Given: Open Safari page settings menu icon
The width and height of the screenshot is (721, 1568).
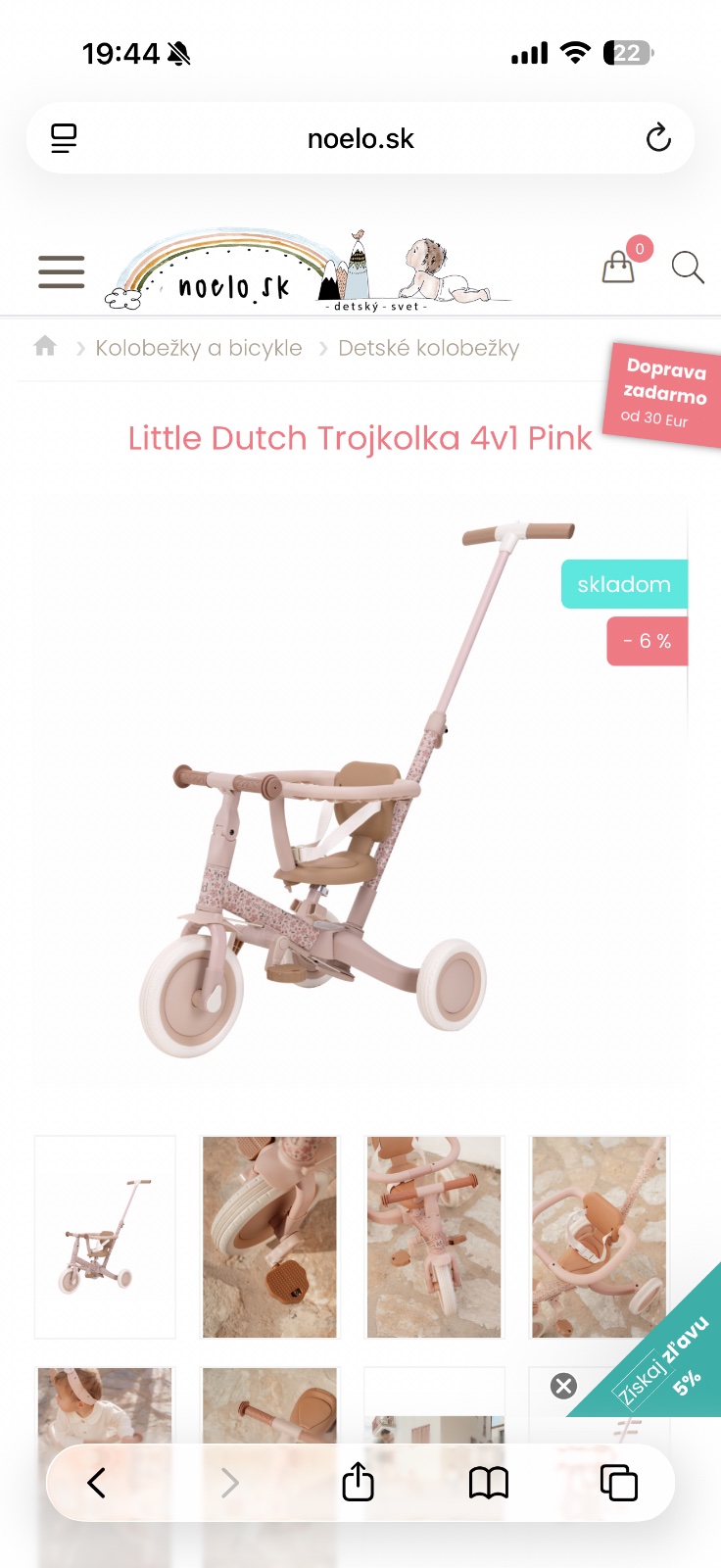Looking at the screenshot, I should 64,138.
